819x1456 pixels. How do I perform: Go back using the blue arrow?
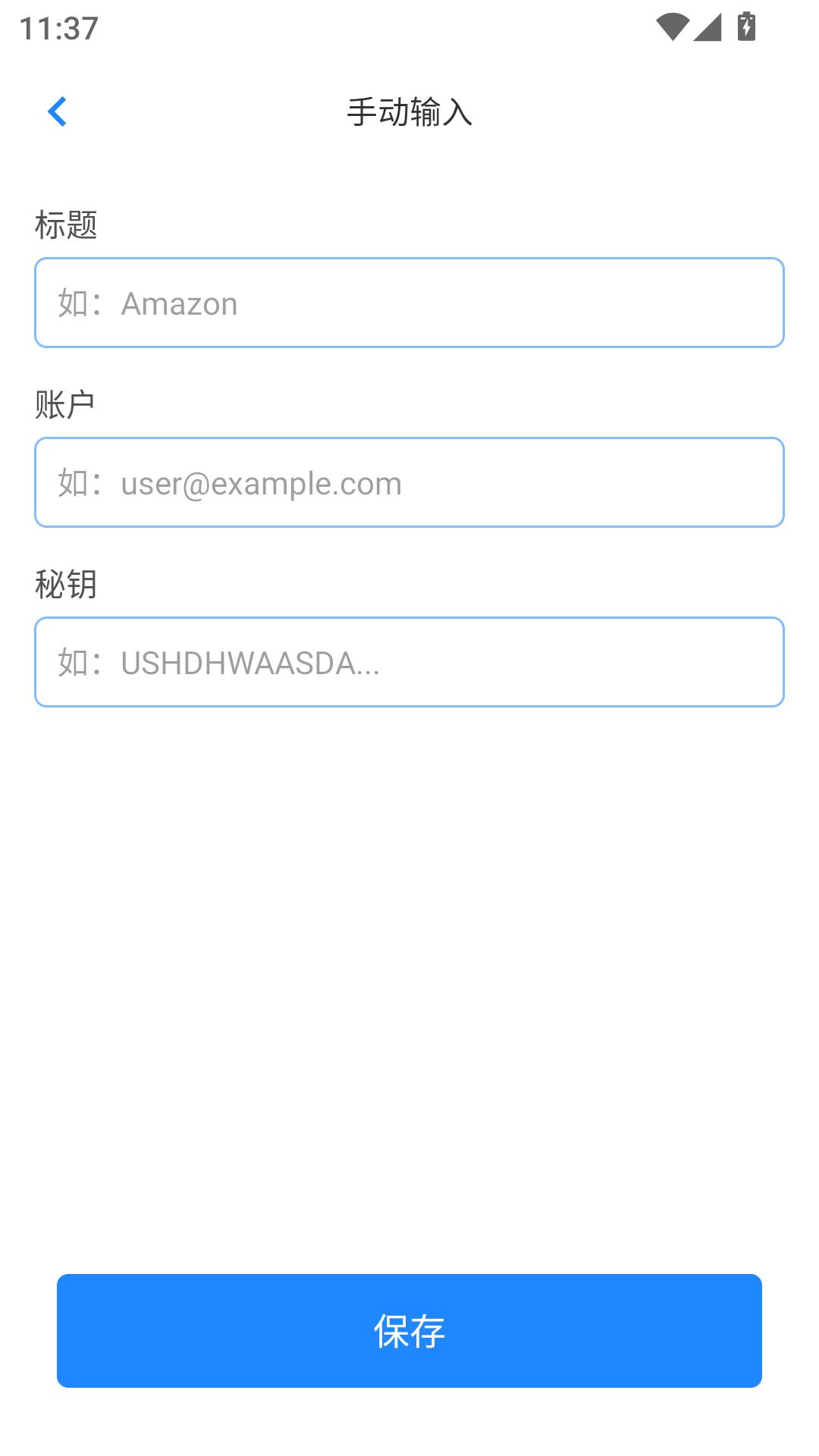tap(57, 111)
